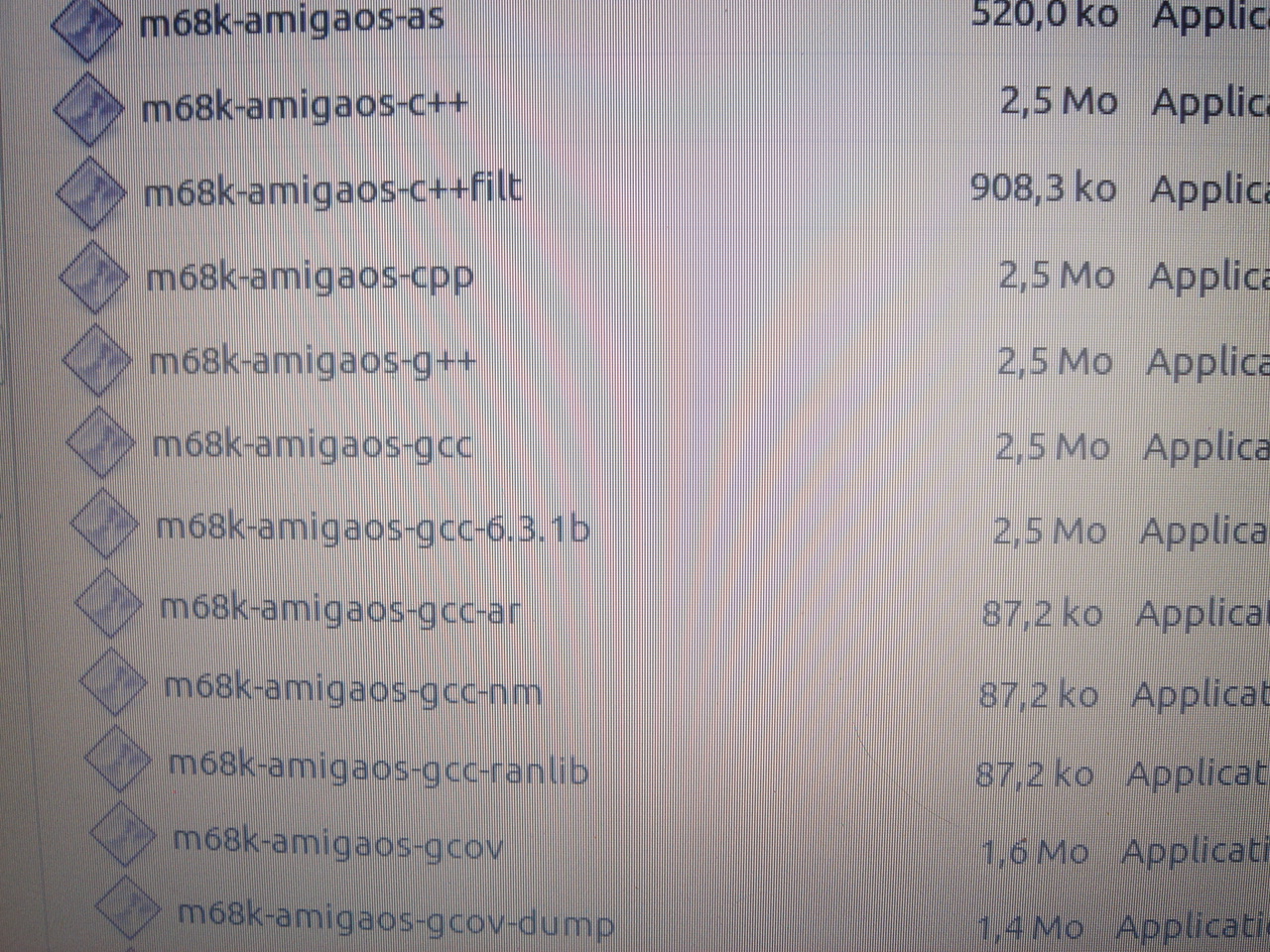
Task: Choose the m68k-amigaos-gcc row
Action: (311, 445)
